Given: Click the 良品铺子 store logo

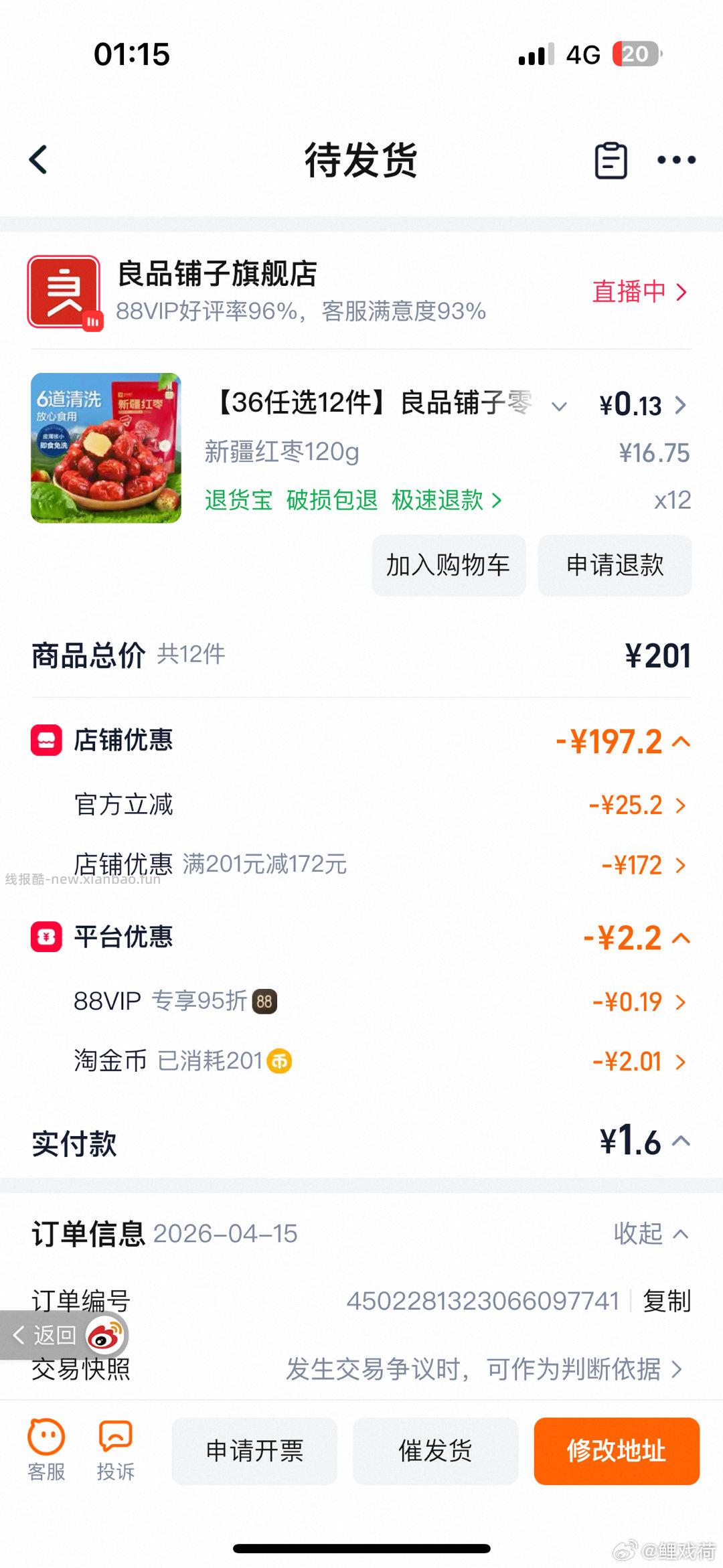Looking at the screenshot, I should pyautogui.click(x=65, y=293).
